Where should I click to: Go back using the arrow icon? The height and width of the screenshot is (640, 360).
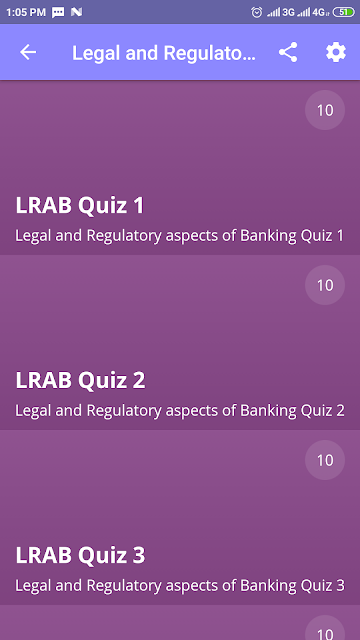28,52
